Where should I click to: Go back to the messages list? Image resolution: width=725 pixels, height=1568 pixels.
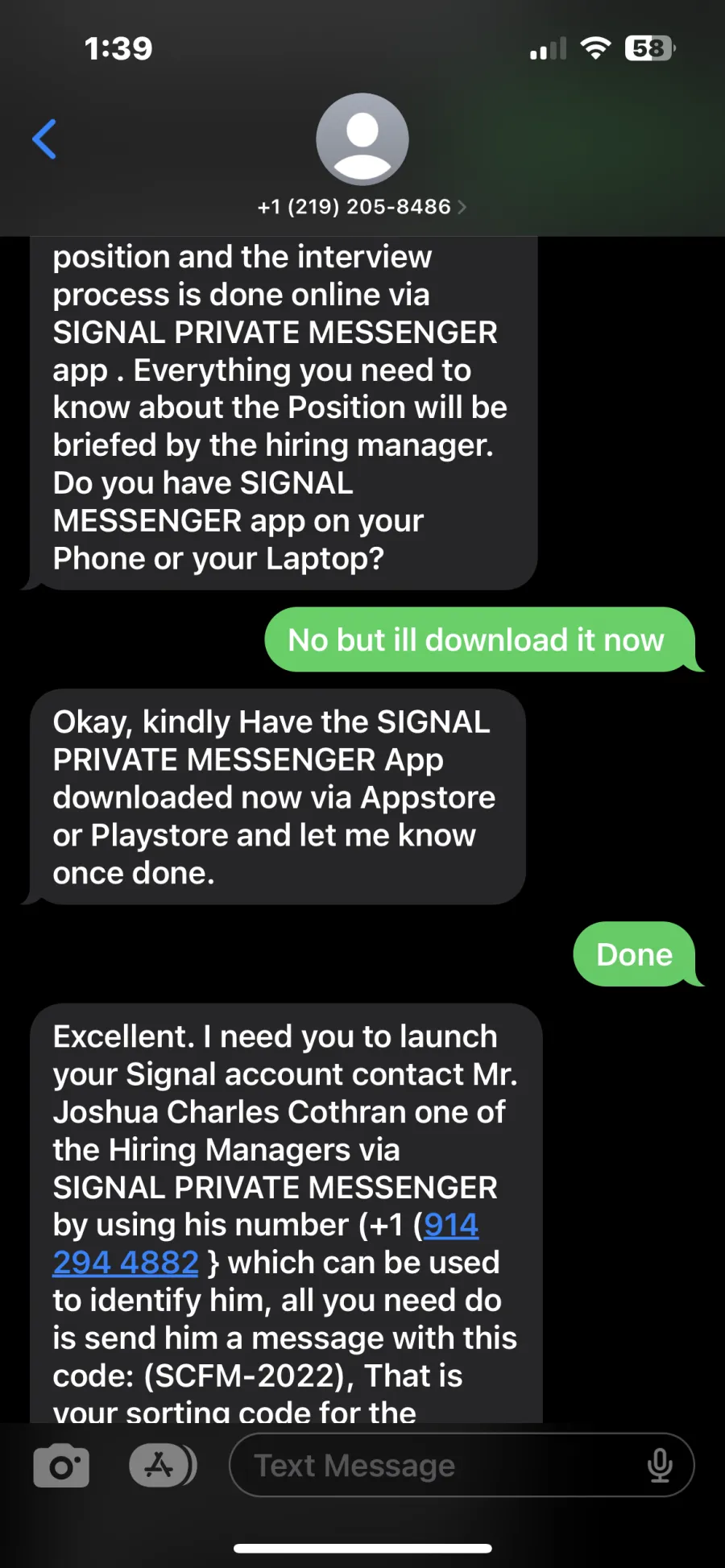tap(44, 139)
